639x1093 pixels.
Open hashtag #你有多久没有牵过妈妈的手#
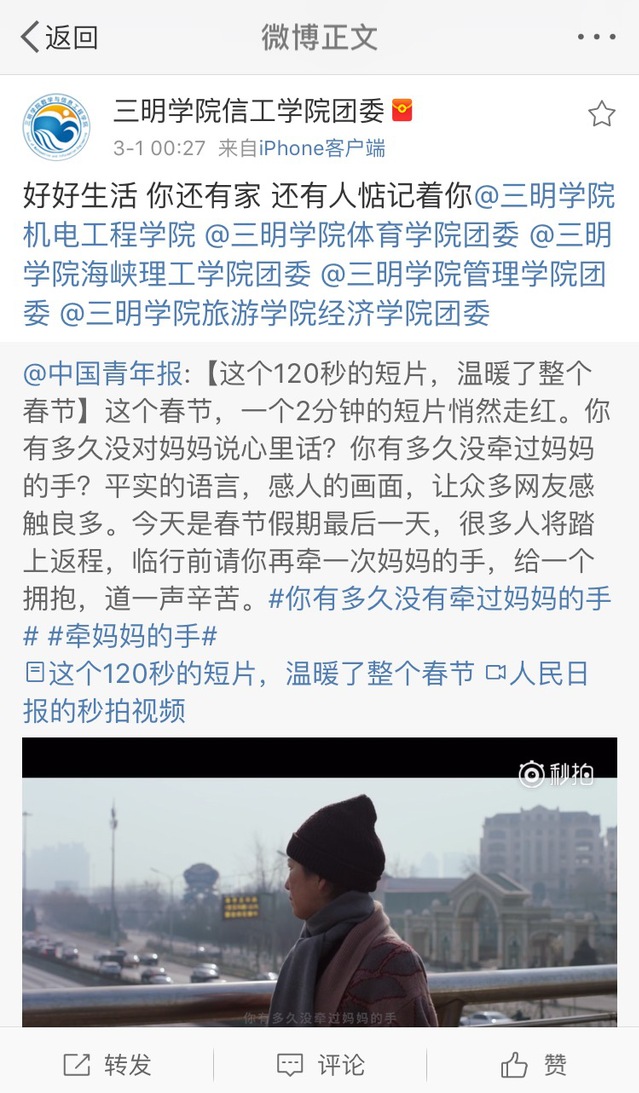tap(440, 598)
